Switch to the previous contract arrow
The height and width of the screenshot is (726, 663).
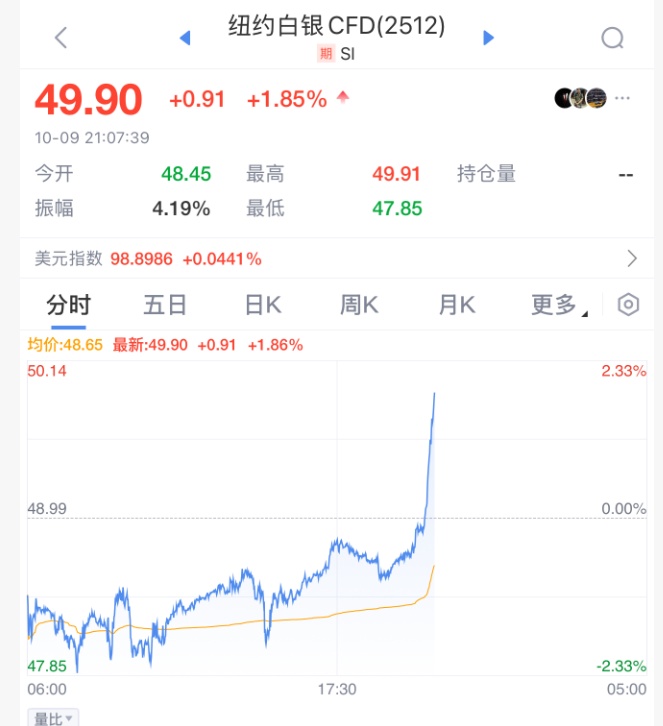tap(185, 38)
